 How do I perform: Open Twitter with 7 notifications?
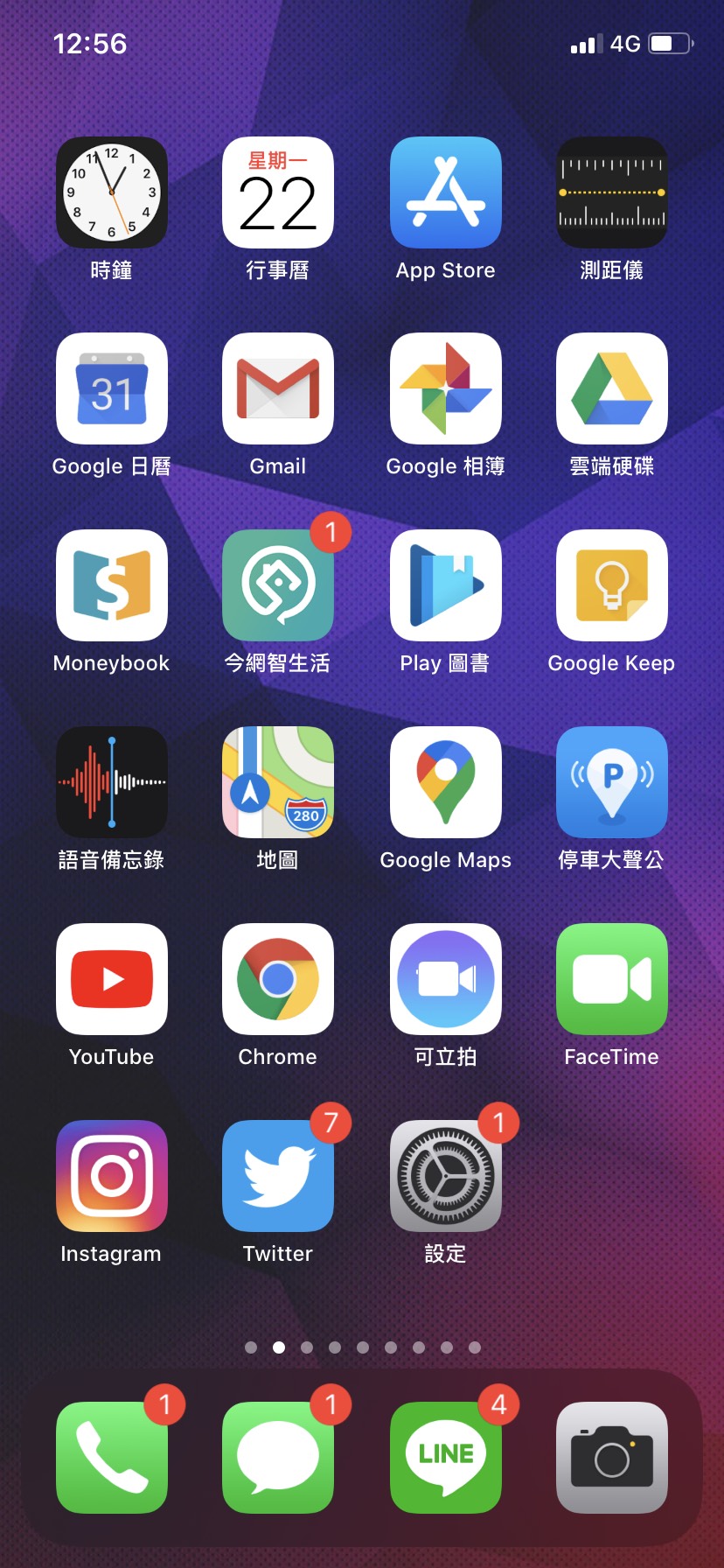coord(278,1176)
